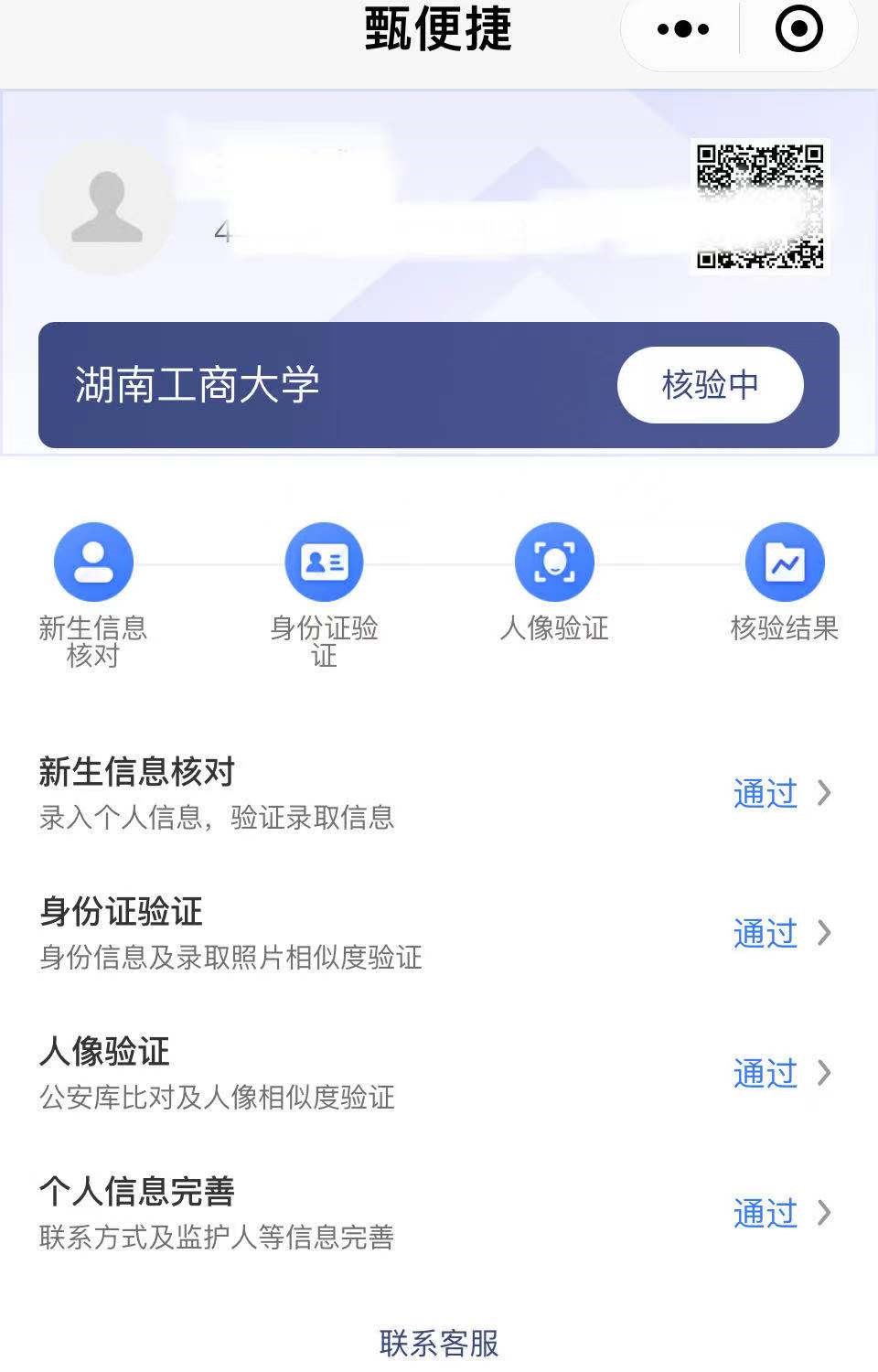Screen dimensions: 878x1372
Task: Close the mini program with the circle button
Action: 798,29
